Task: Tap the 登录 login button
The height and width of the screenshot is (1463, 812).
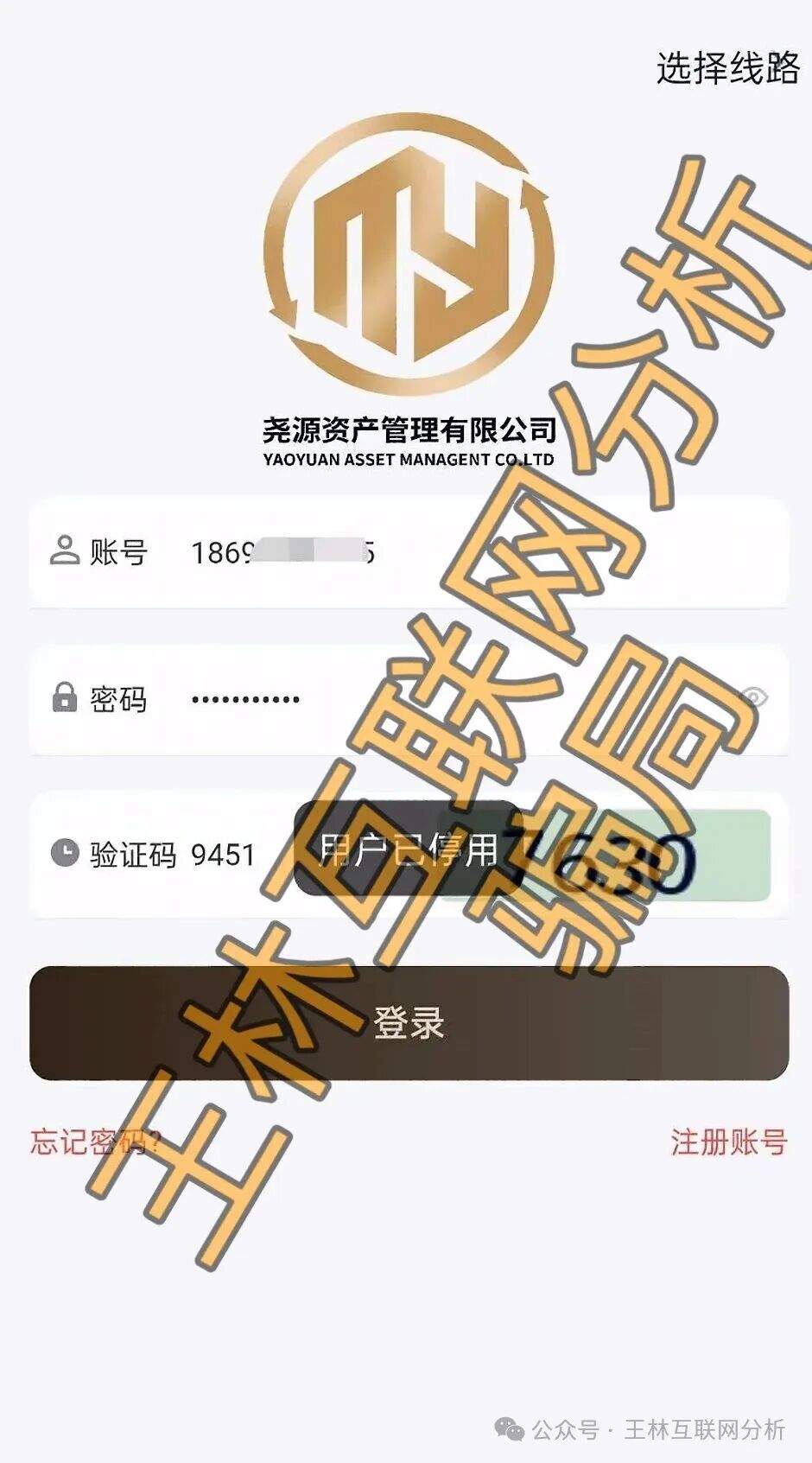Action: [x=409, y=1023]
